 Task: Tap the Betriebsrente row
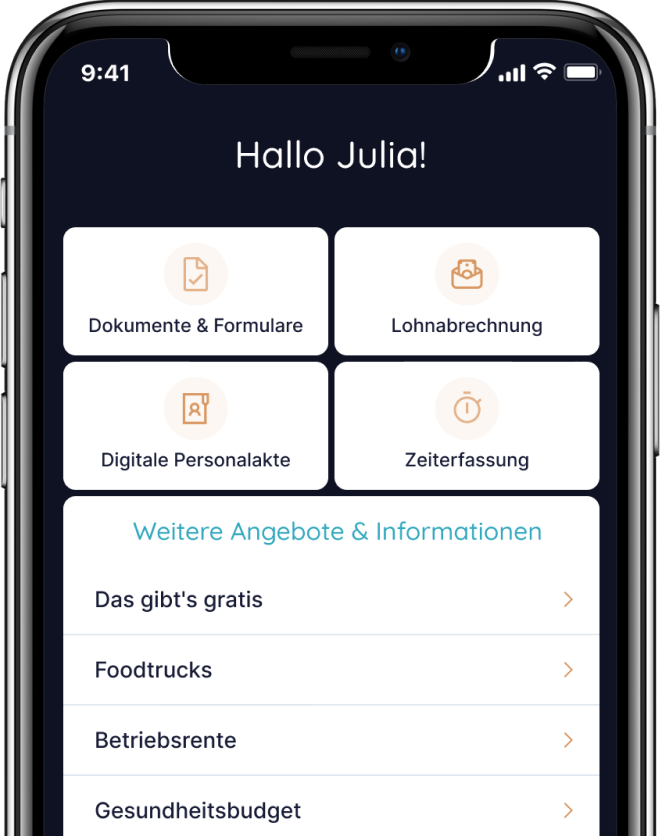point(331,741)
